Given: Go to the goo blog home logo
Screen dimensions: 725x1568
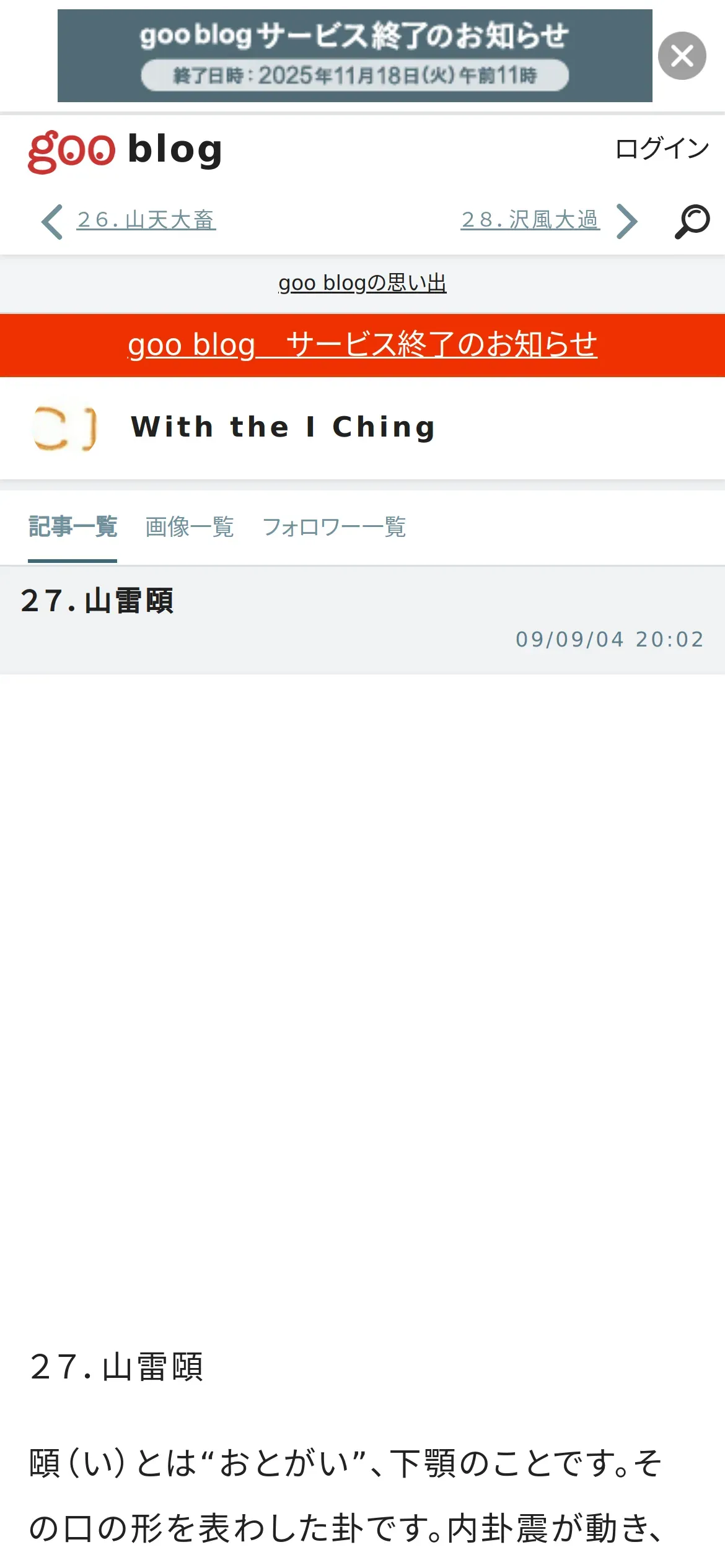Looking at the screenshot, I should [x=125, y=151].
